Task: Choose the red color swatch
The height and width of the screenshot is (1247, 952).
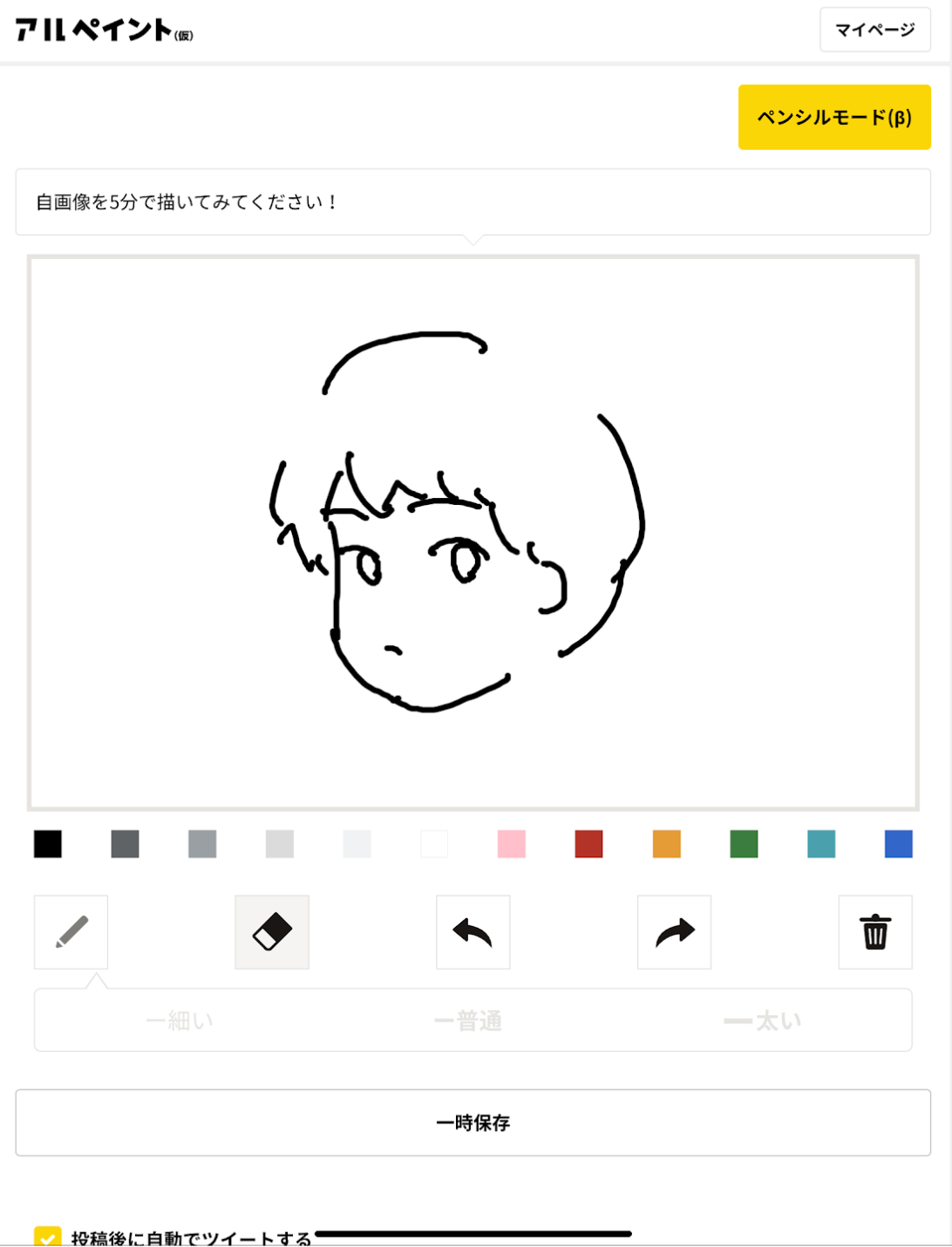Action: coord(588,843)
